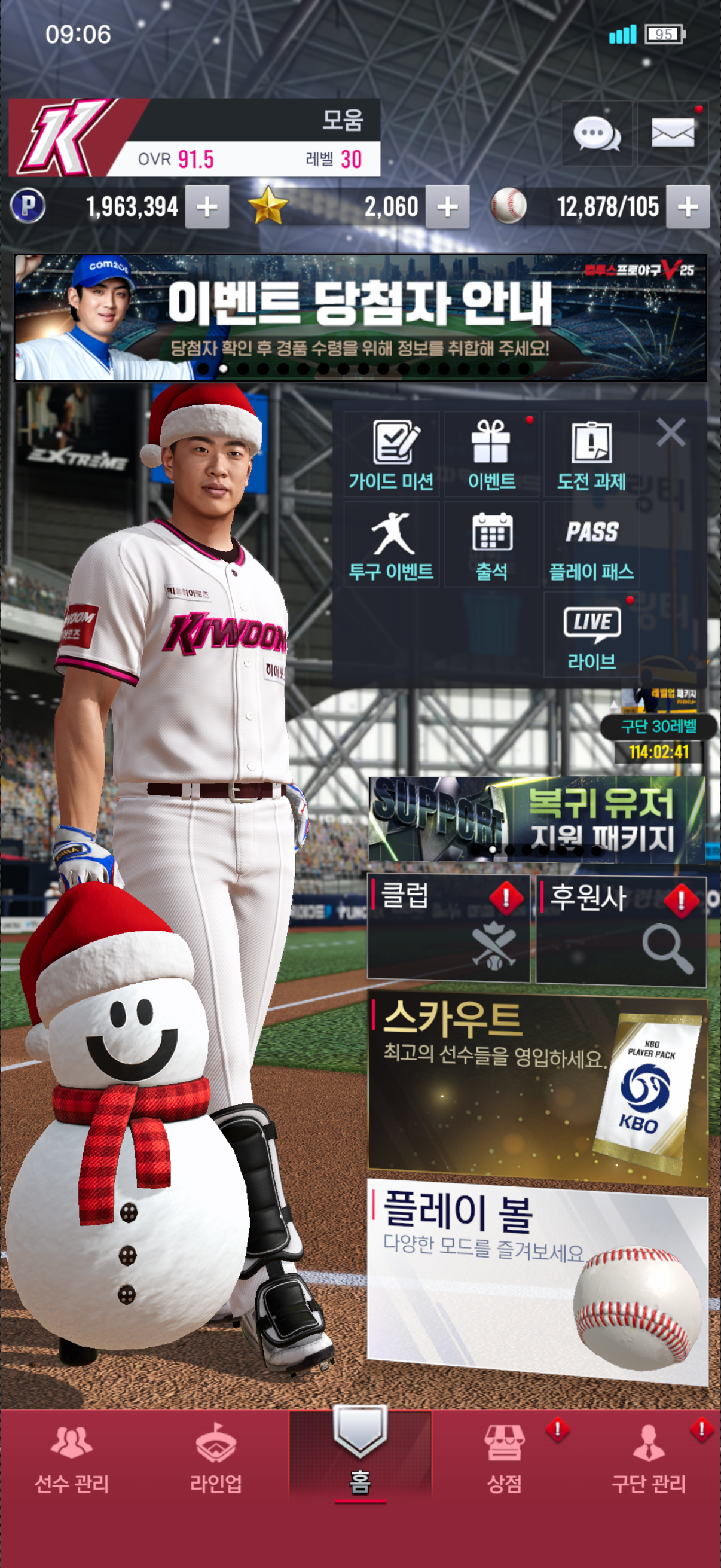Open the 클럽 card
The width and height of the screenshot is (721, 1568).
448,928
